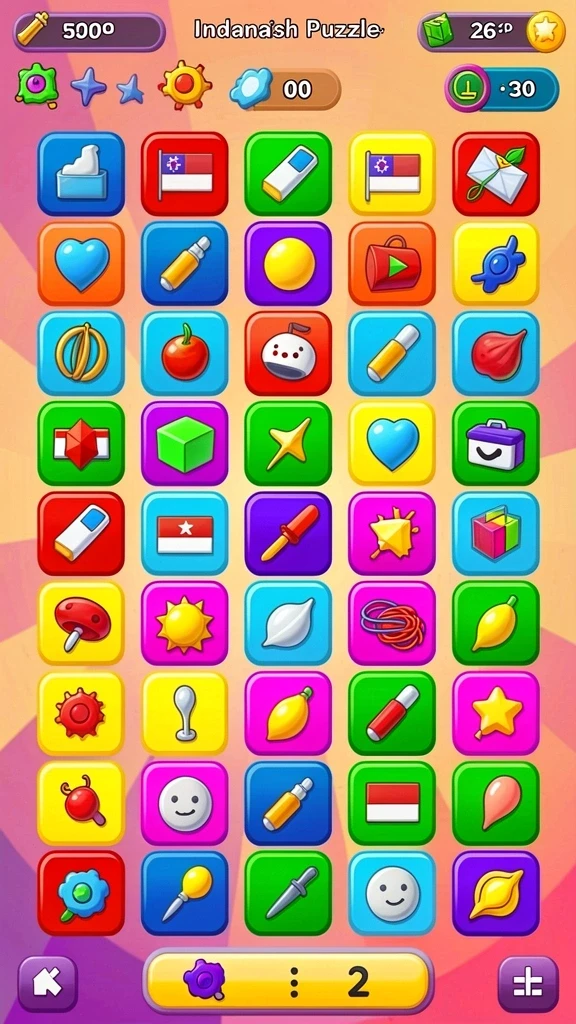Tap the gold star coin button

click(x=545, y=31)
